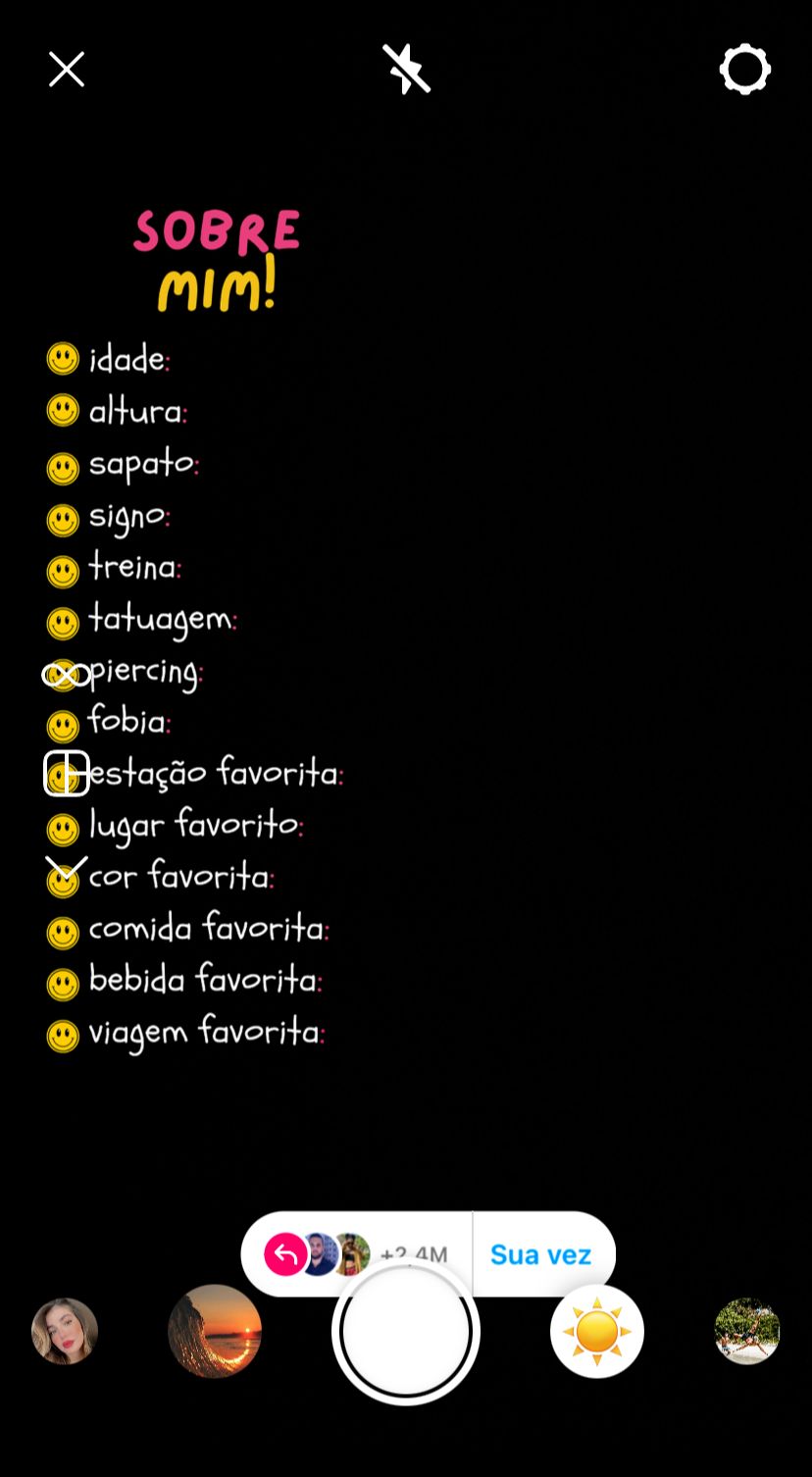Open camera settings gear
Image resolution: width=812 pixels, height=1477 pixels.
(745, 70)
